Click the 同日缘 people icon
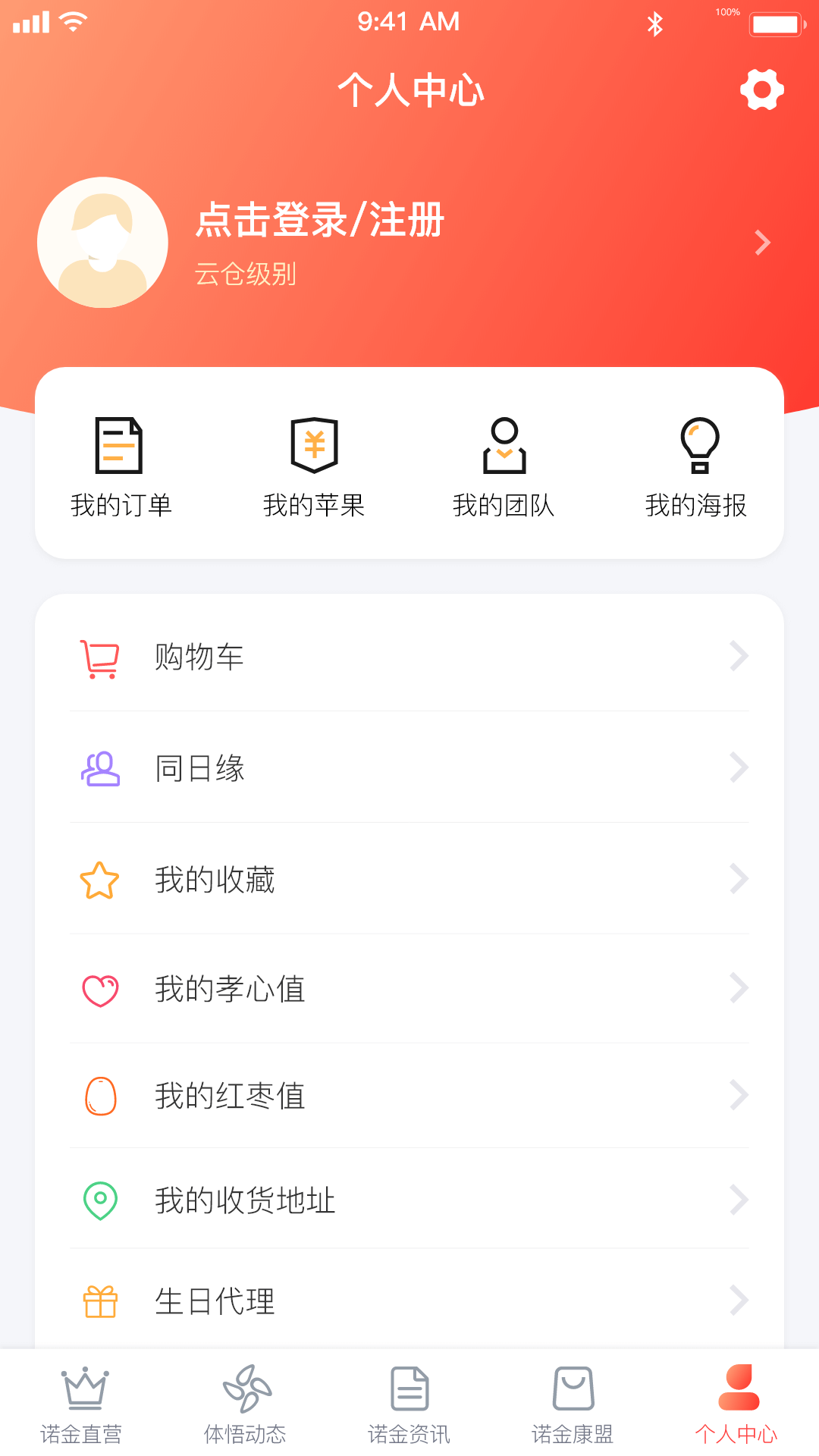 coord(101,768)
